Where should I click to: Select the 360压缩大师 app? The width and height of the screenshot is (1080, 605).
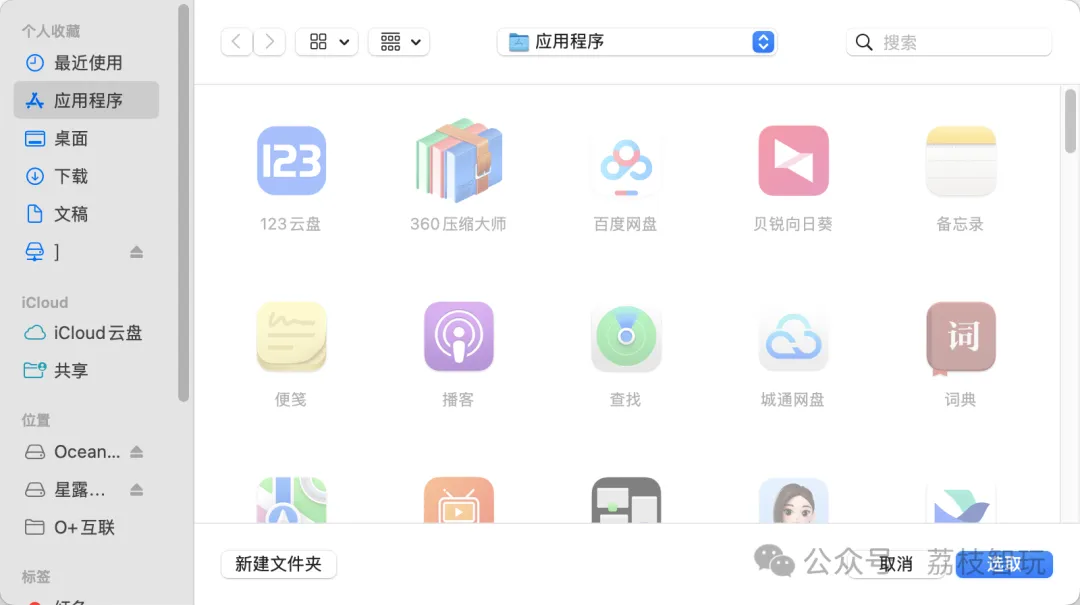(458, 162)
